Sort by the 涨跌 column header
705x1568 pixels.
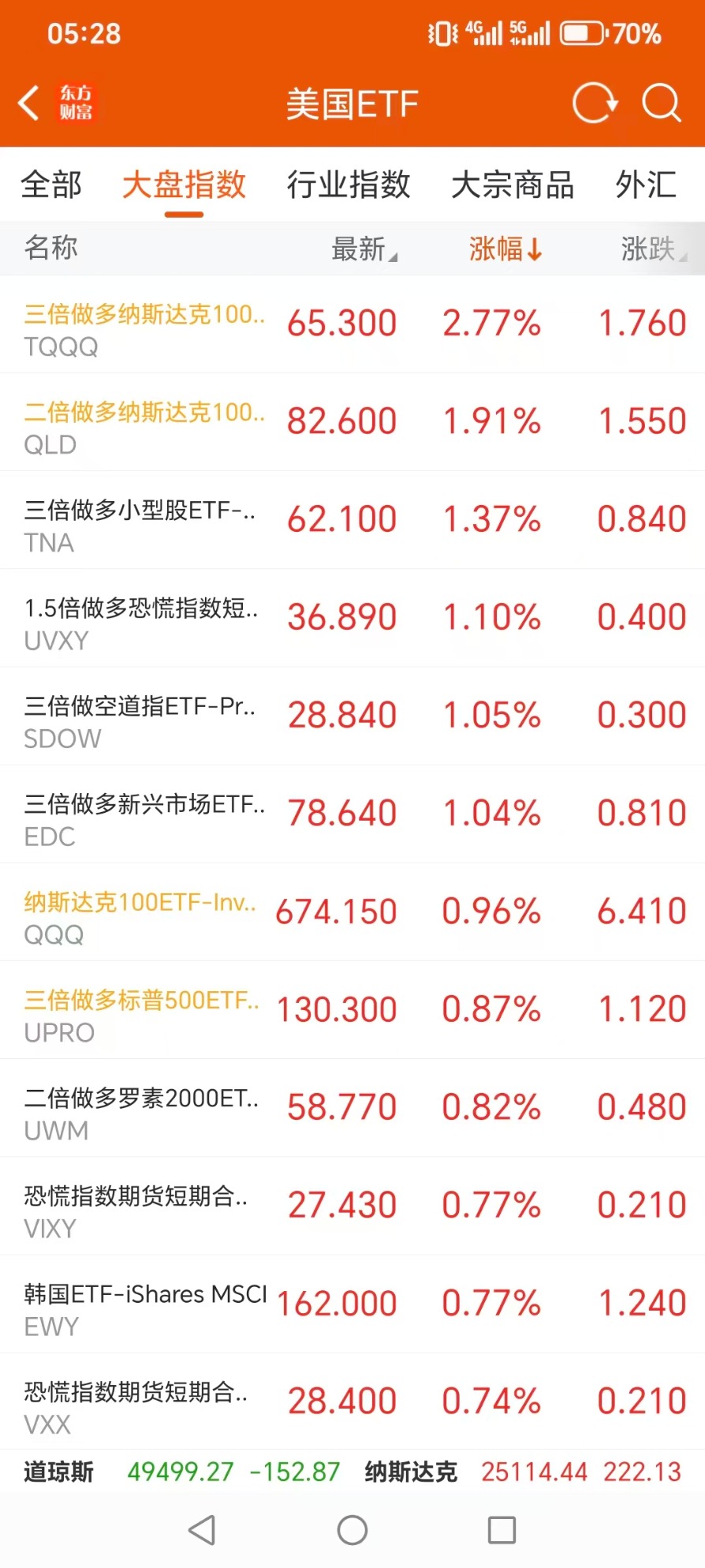click(x=654, y=249)
